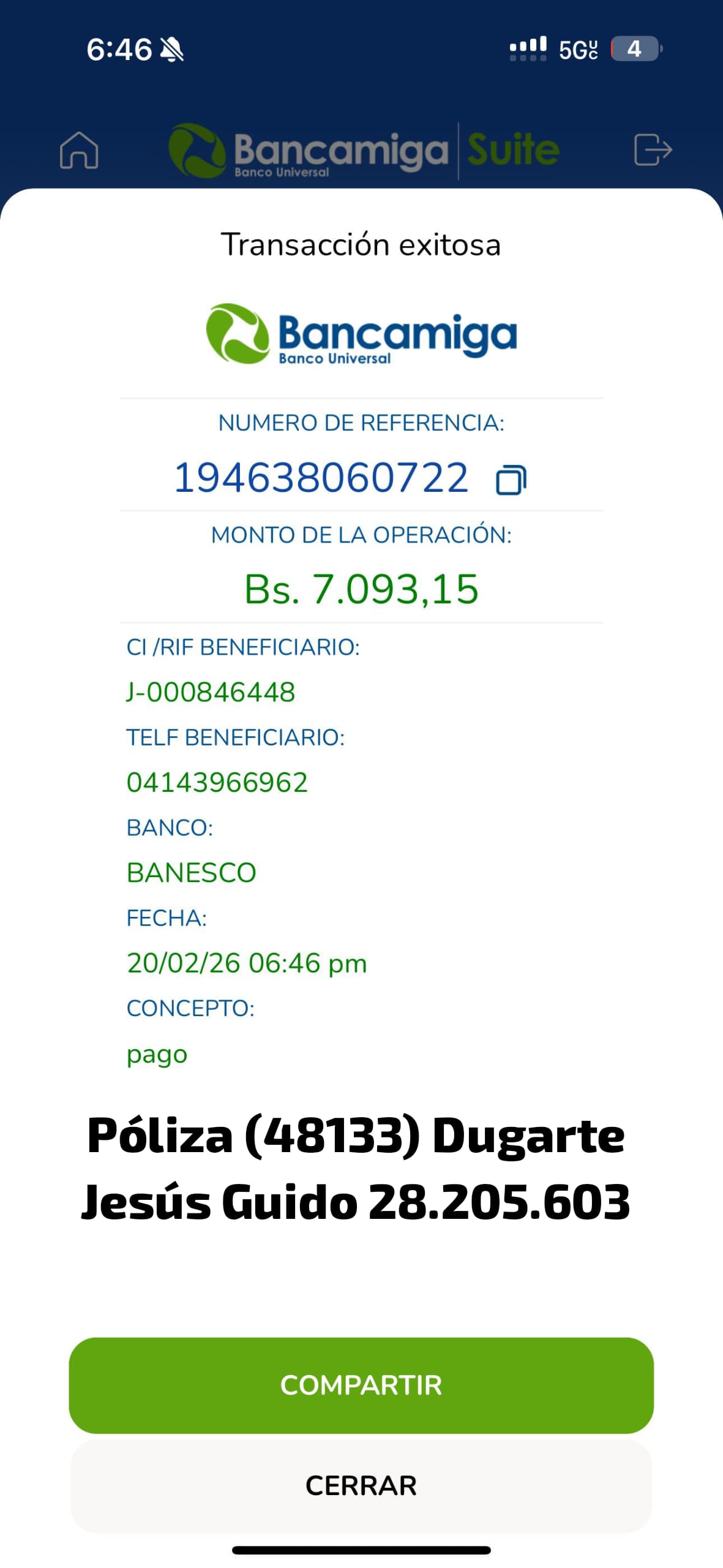The image size is (723, 1568).
Task: Go to the home screen icon
Action: click(x=79, y=150)
